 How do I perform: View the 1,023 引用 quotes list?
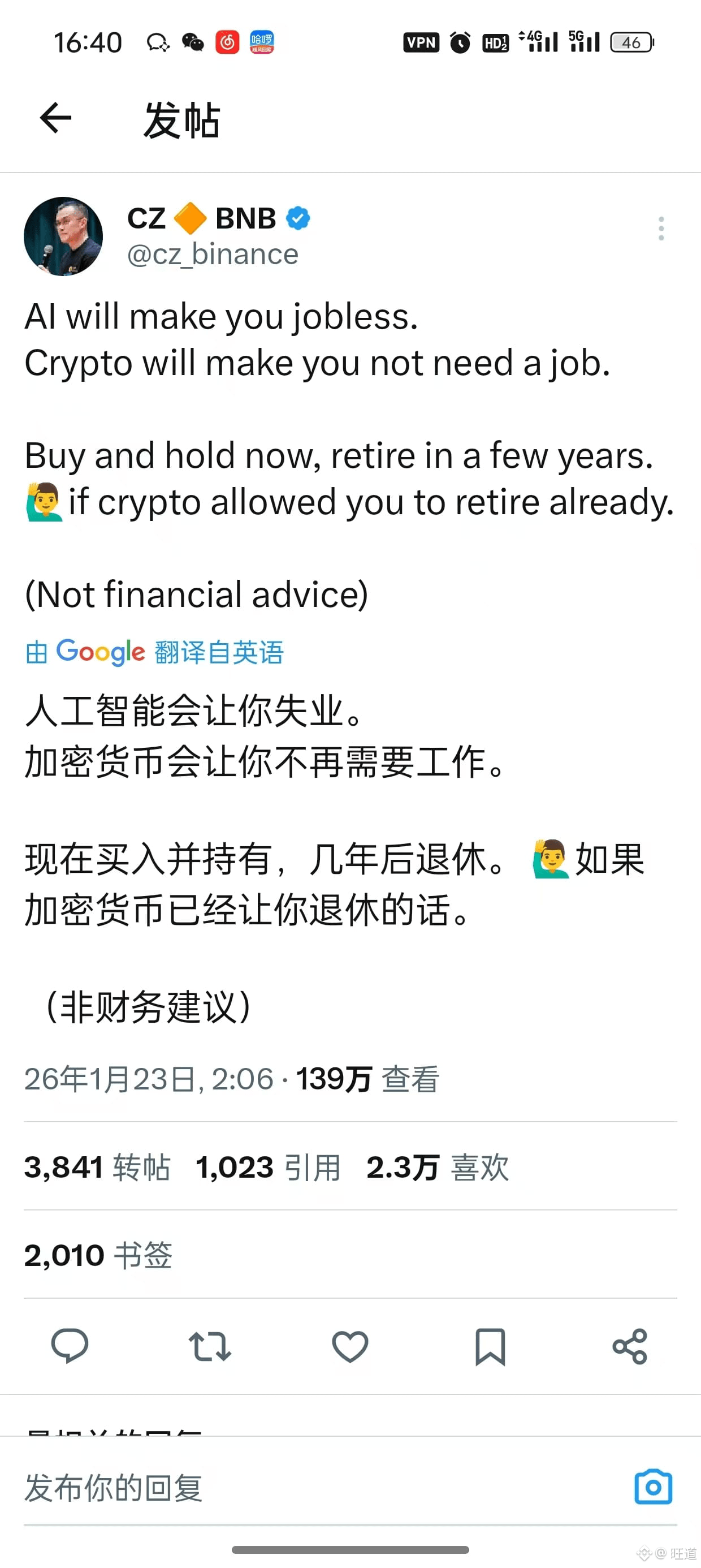click(268, 1167)
